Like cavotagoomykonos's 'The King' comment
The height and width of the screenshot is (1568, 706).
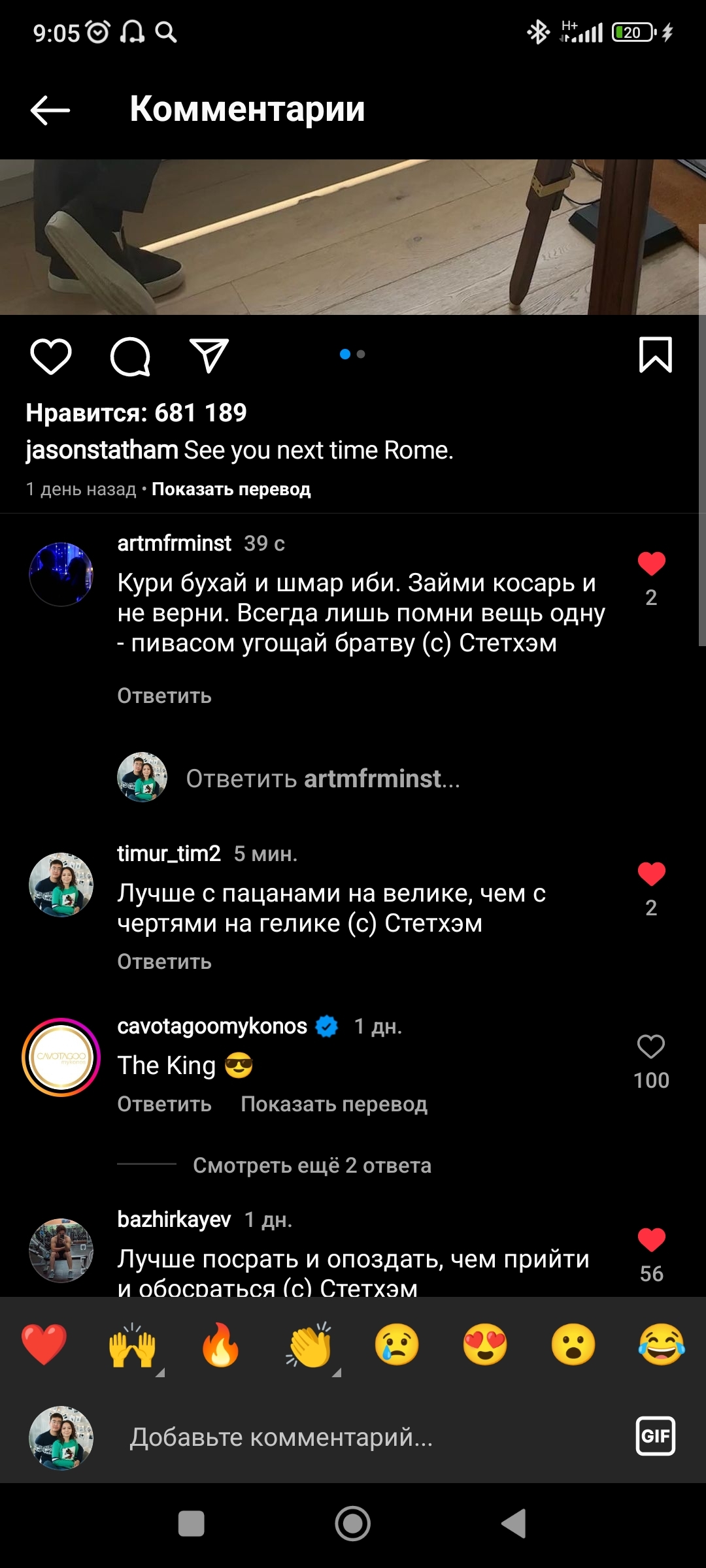tap(651, 1047)
